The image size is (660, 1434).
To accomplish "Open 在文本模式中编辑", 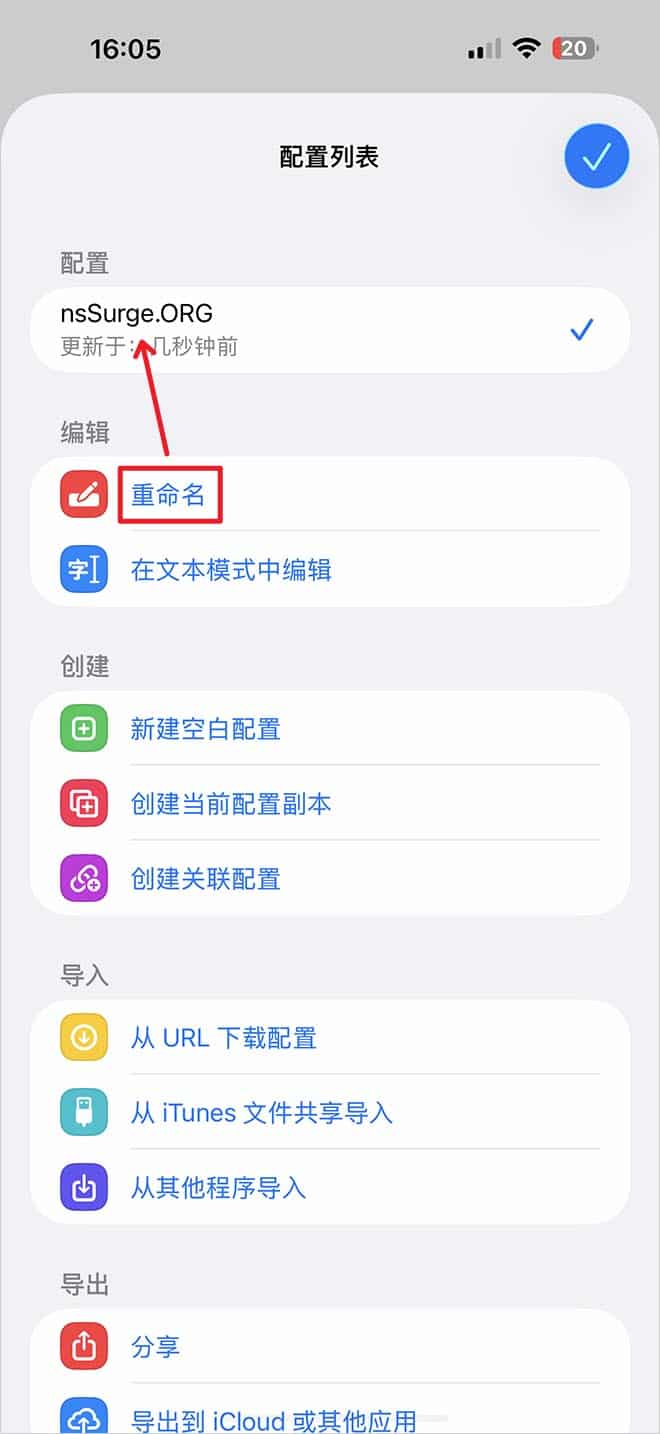I will (x=231, y=570).
